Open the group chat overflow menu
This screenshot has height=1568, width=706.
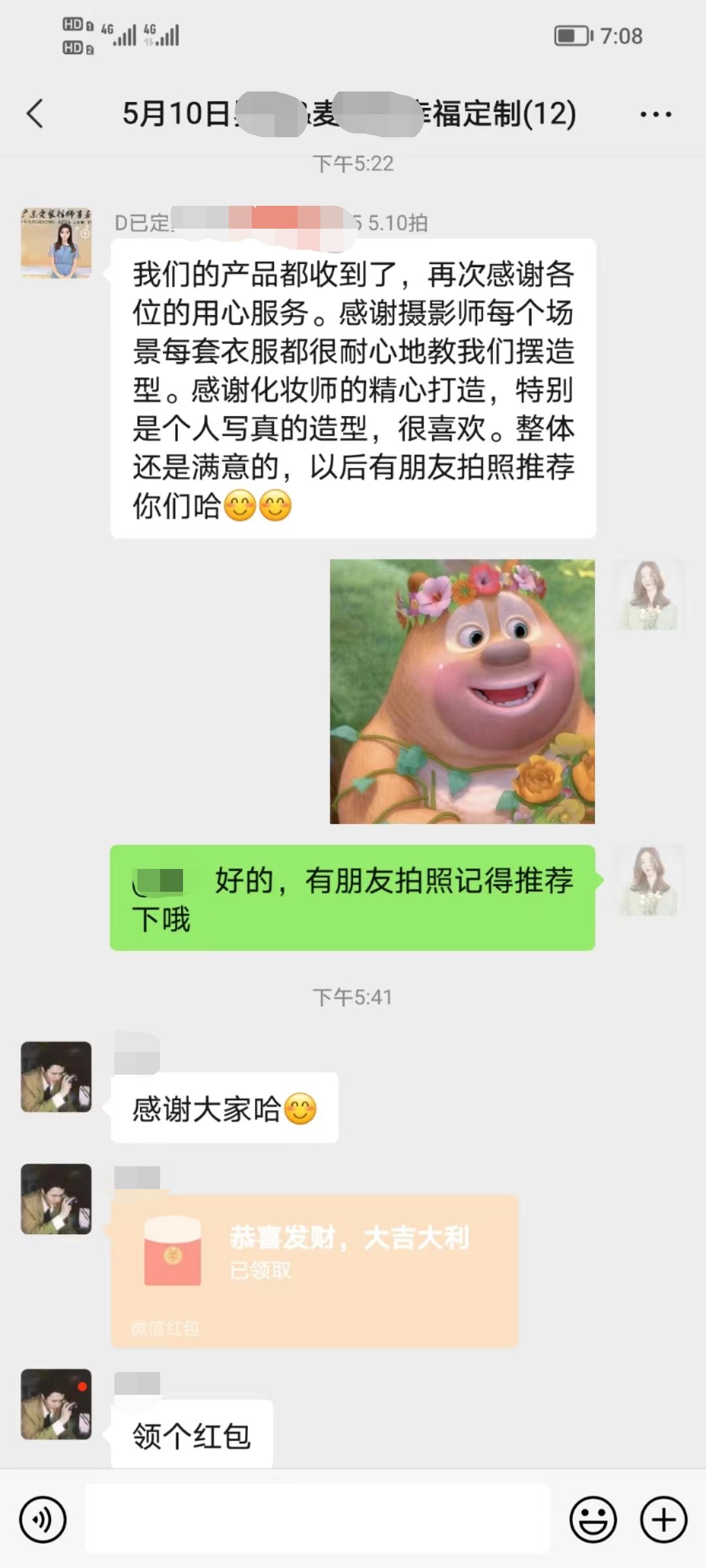coord(656,114)
